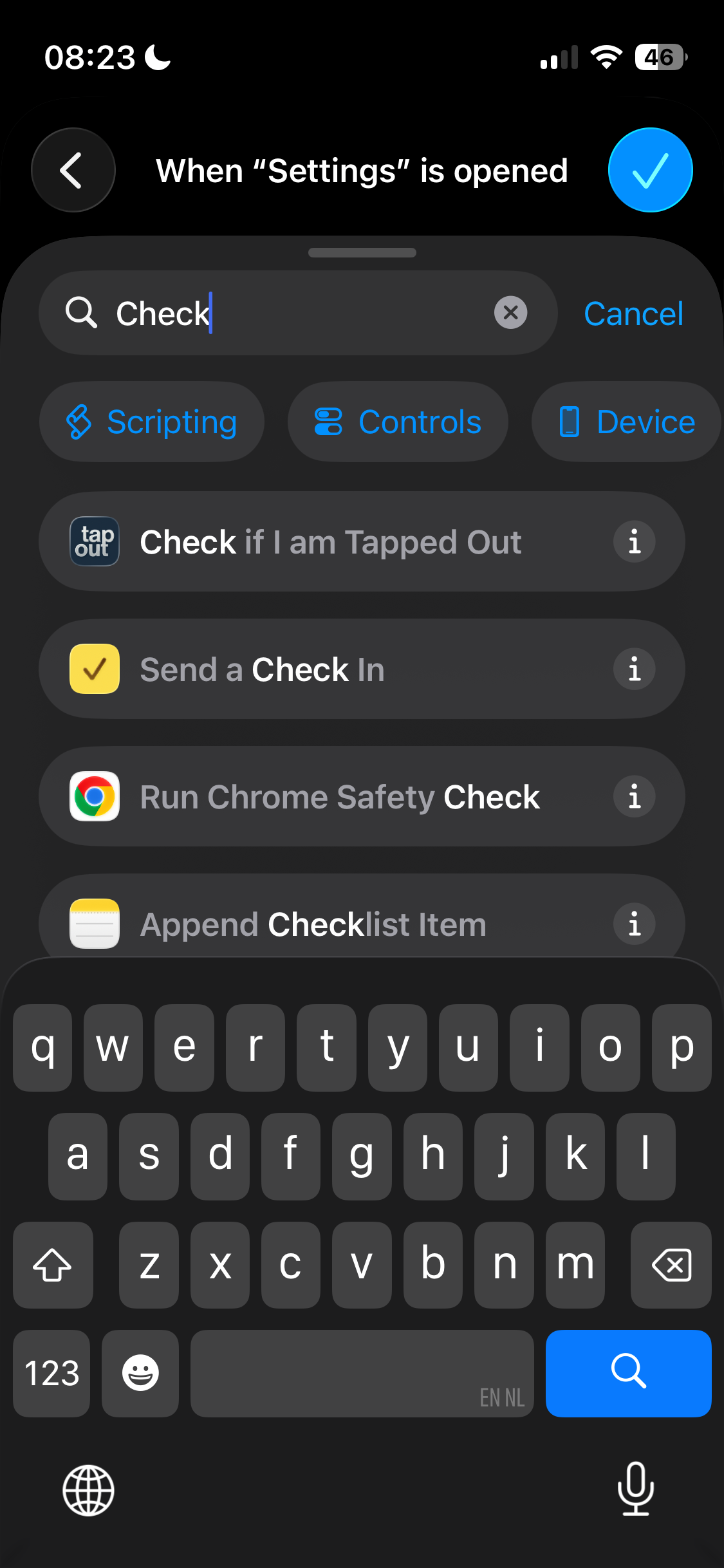Image resolution: width=724 pixels, height=1568 pixels.
Task: Clear the search text
Action: 510,313
